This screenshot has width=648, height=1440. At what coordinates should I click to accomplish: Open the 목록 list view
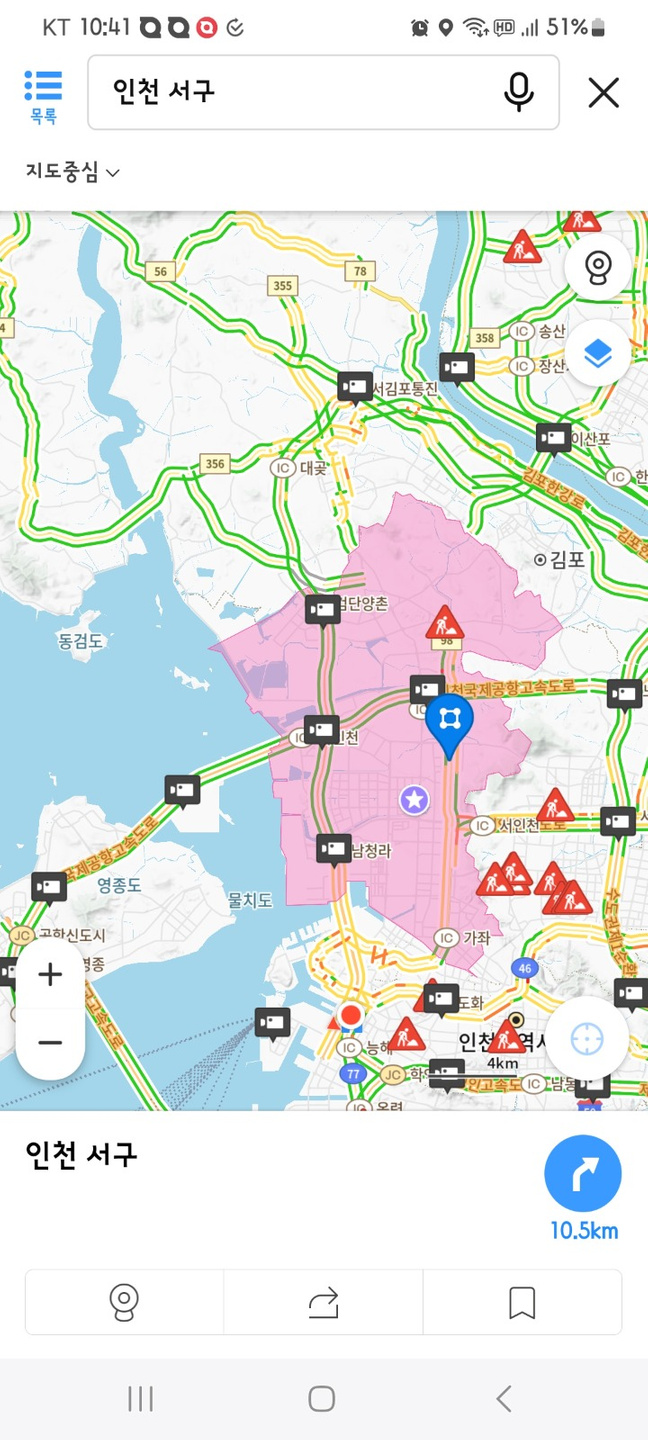tap(43, 95)
